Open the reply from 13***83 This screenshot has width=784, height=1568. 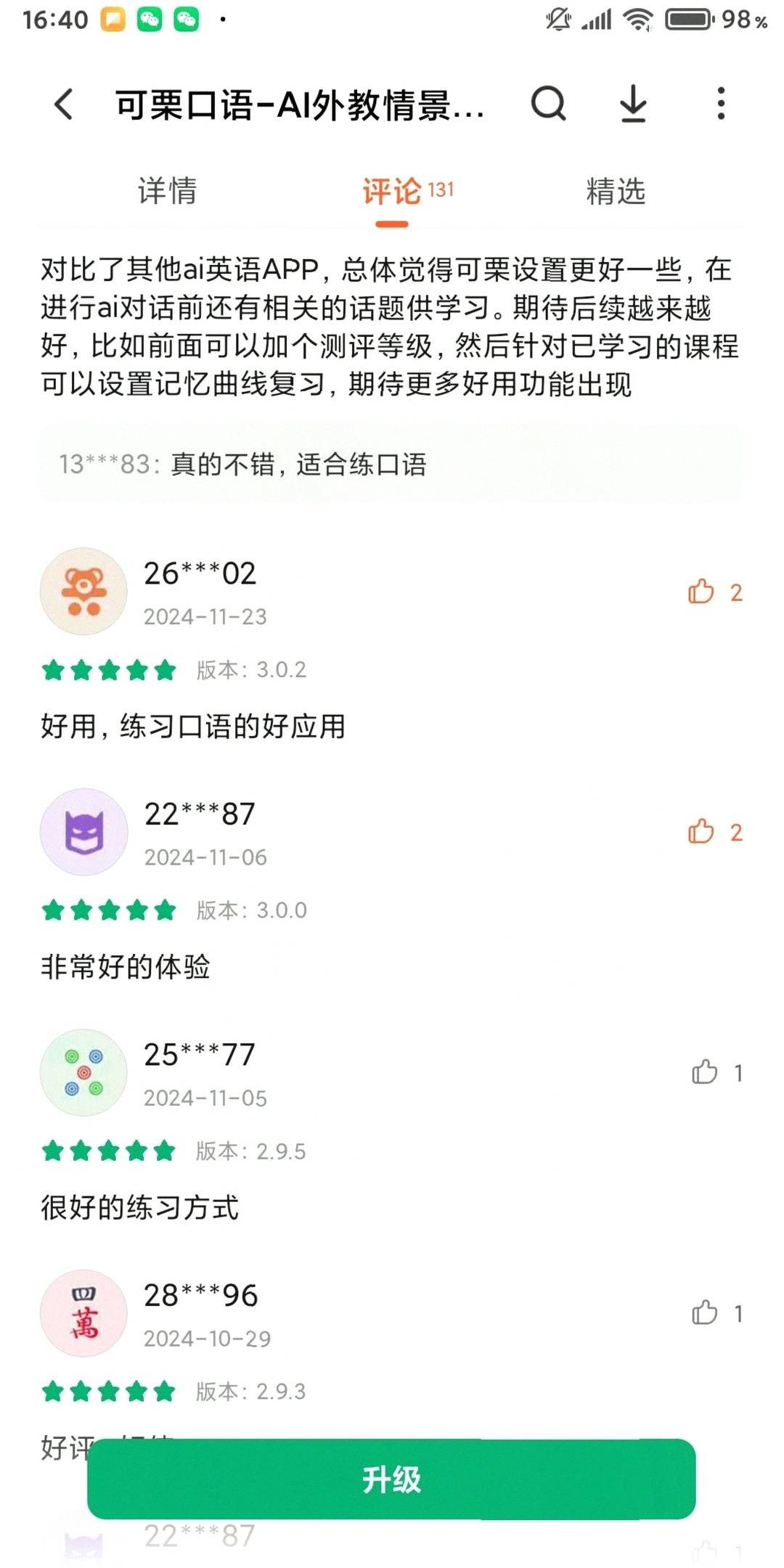[391, 465]
